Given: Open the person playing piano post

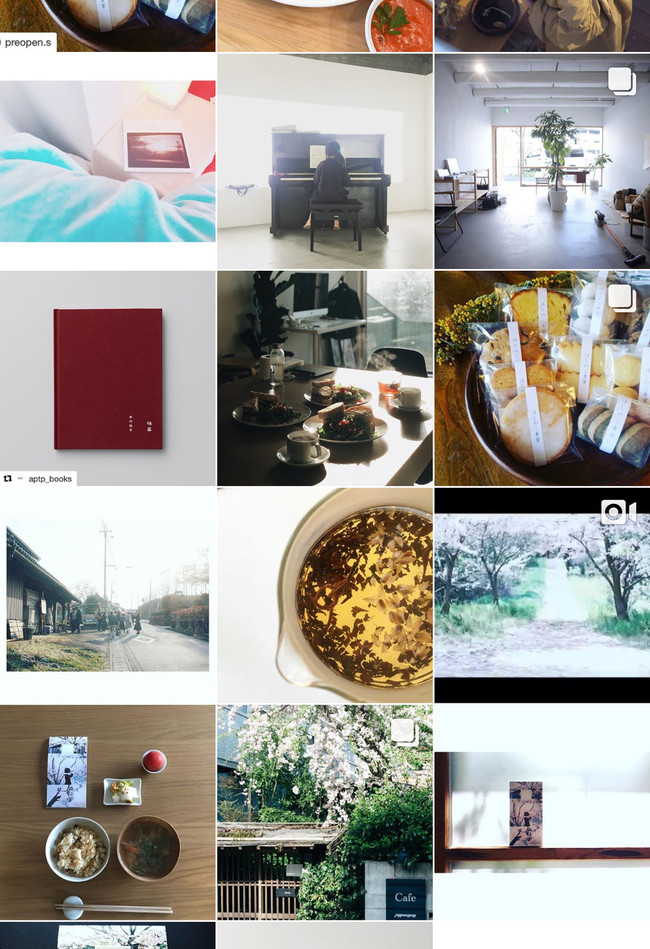Looking at the screenshot, I should [x=325, y=161].
